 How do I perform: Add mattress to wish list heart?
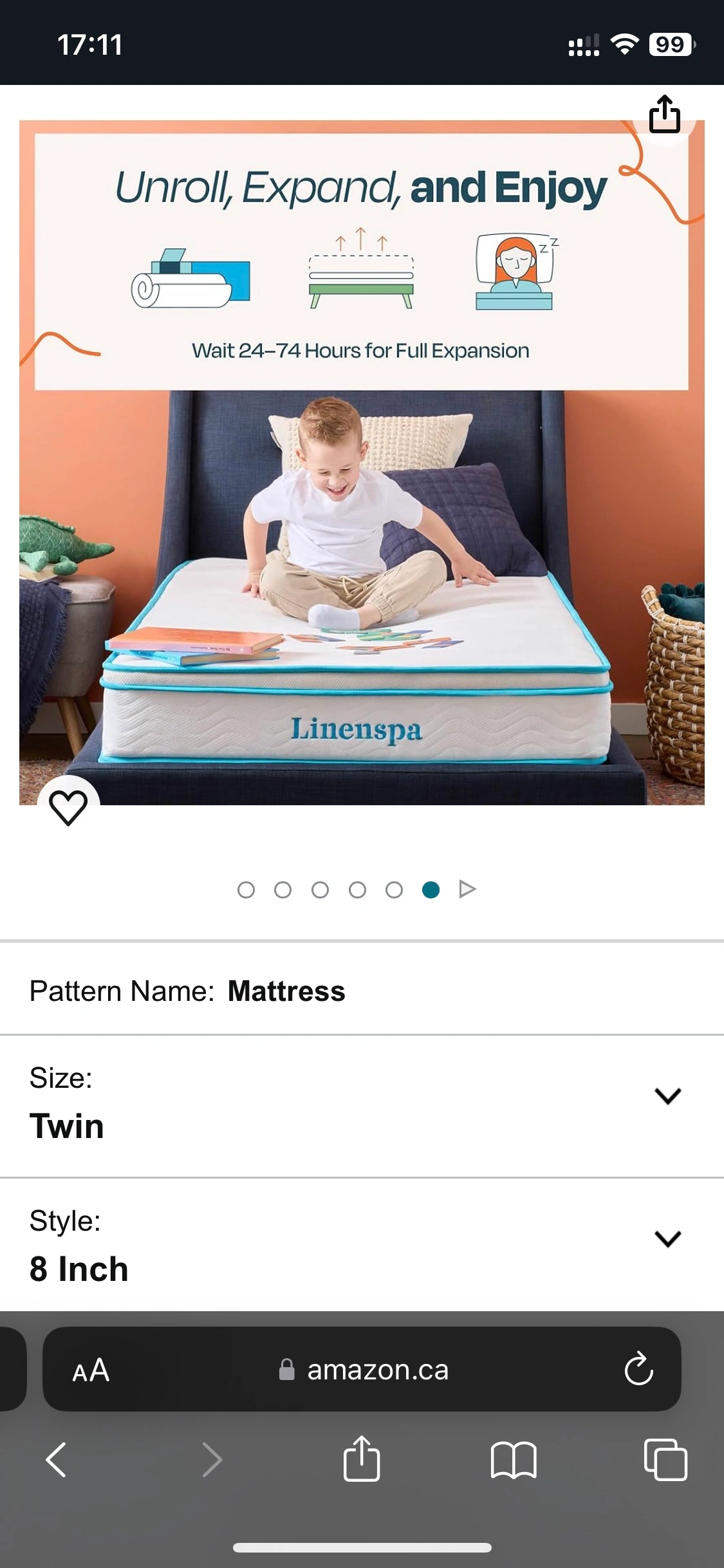[68, 807]
